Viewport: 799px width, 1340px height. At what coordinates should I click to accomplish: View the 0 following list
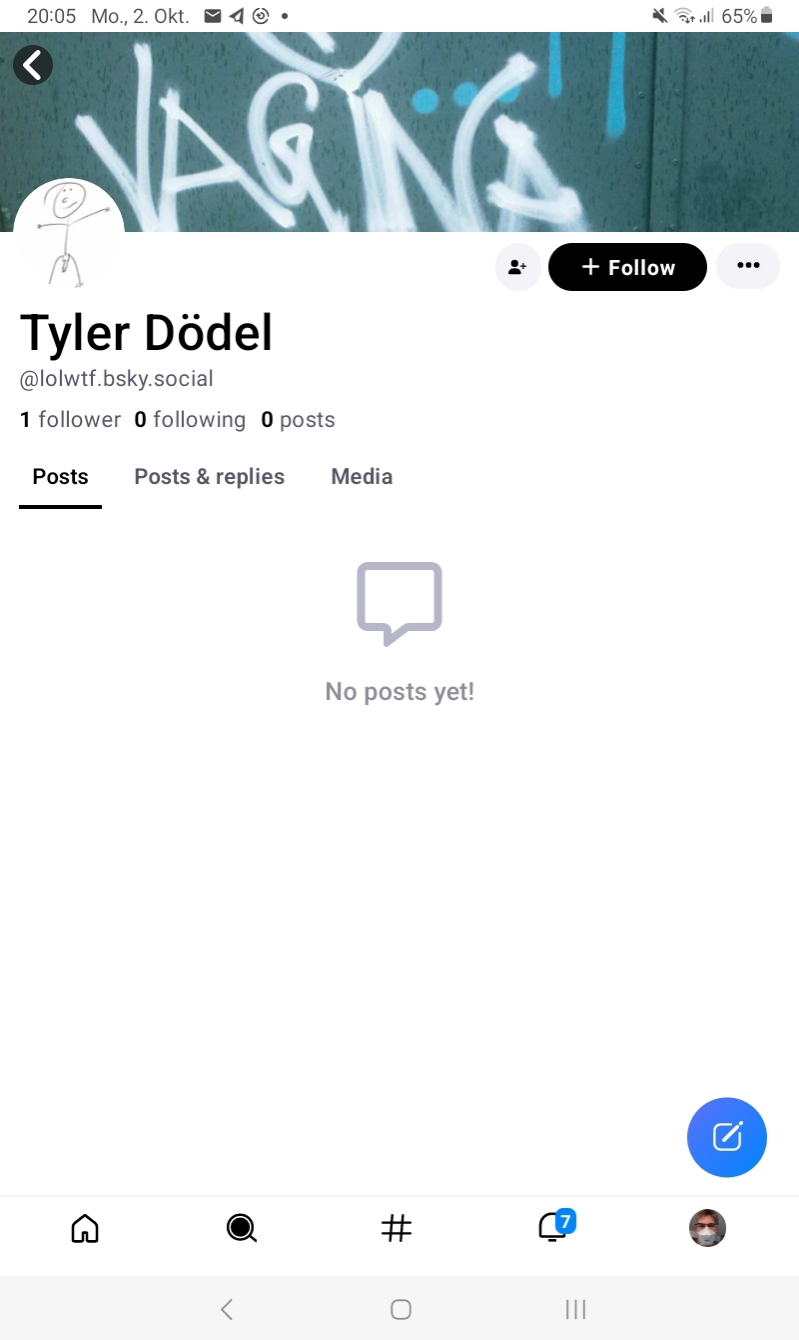[x=190, y=420]
